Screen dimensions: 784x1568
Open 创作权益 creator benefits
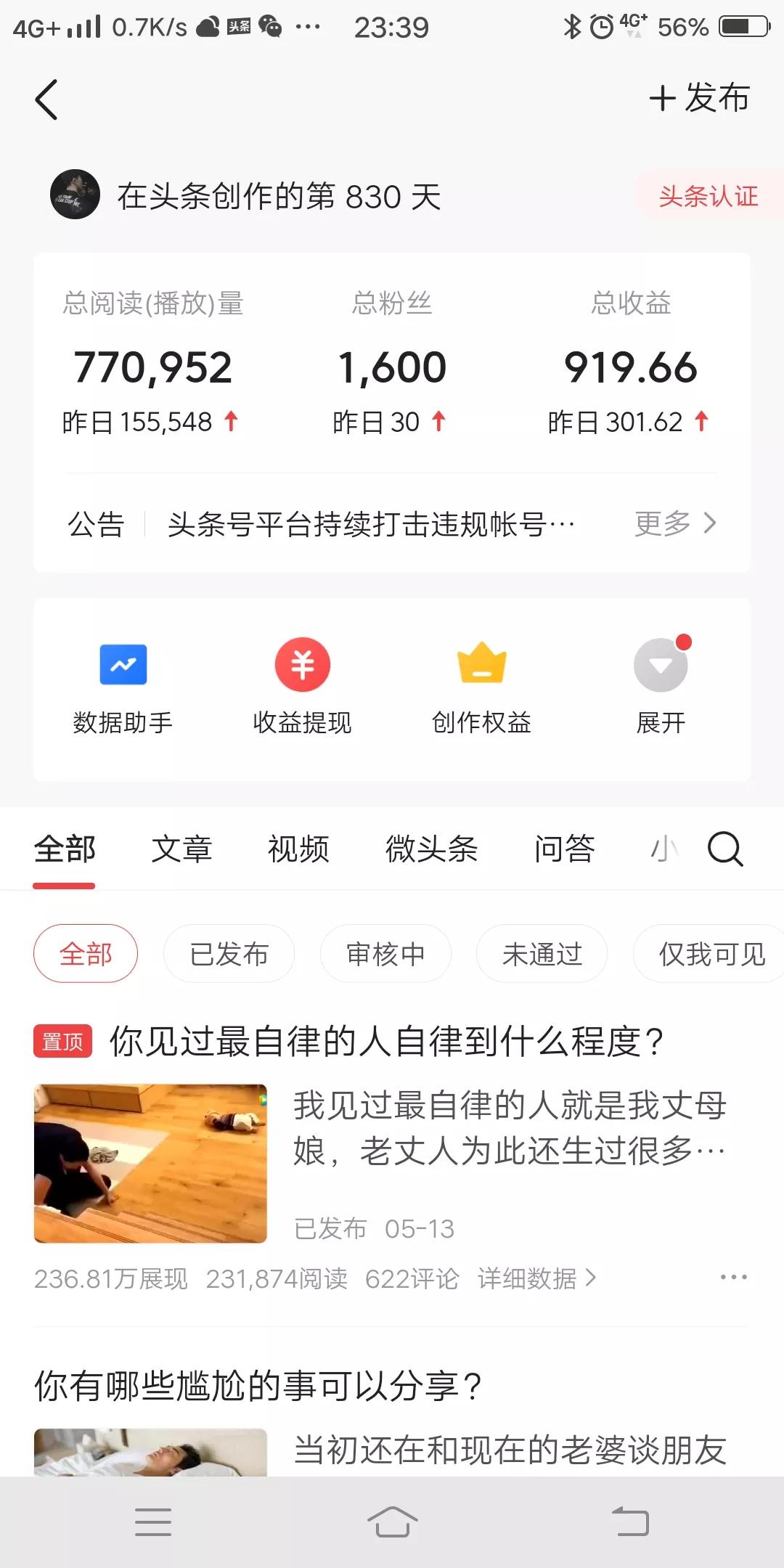(481, 686)
